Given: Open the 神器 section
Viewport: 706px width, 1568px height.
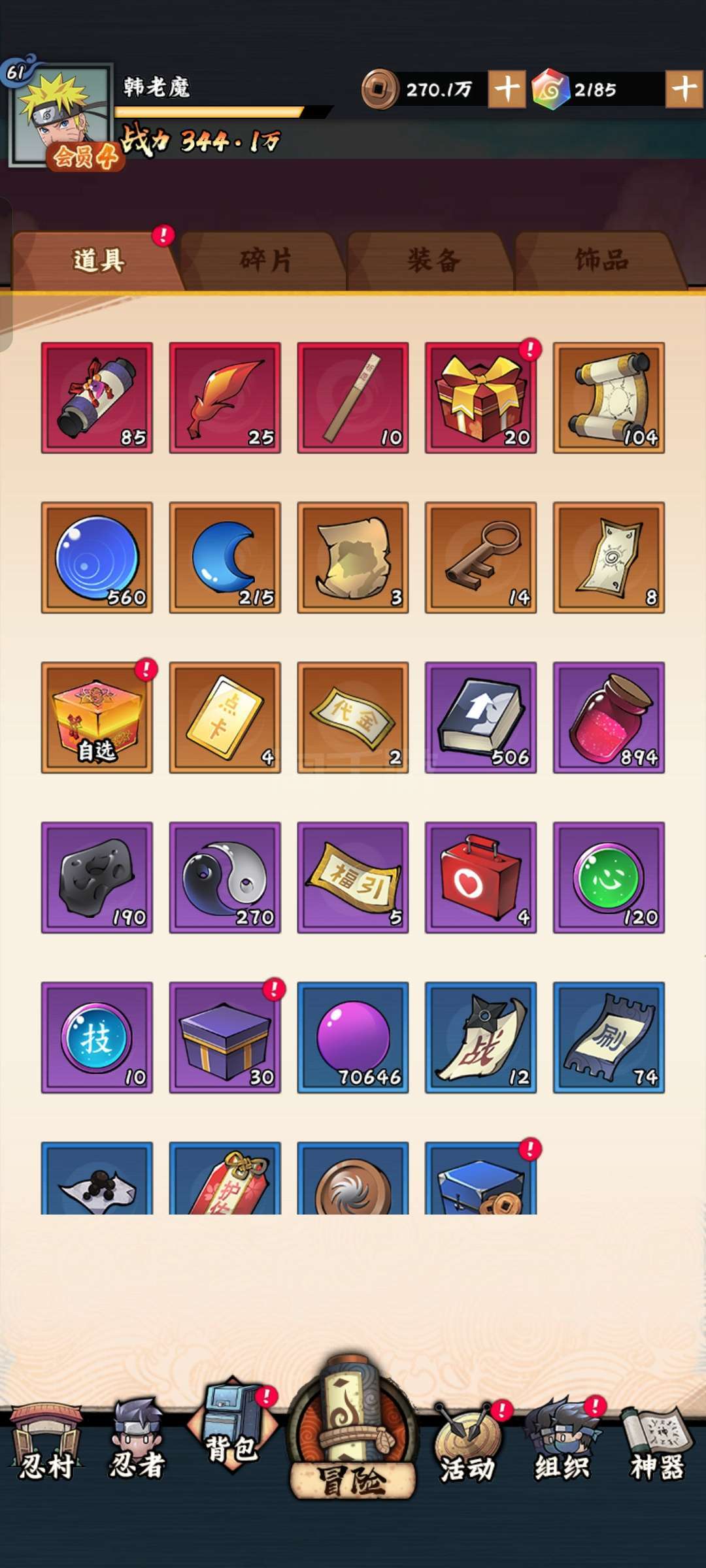Looking at the screenshot, I should pos(656,1444).
